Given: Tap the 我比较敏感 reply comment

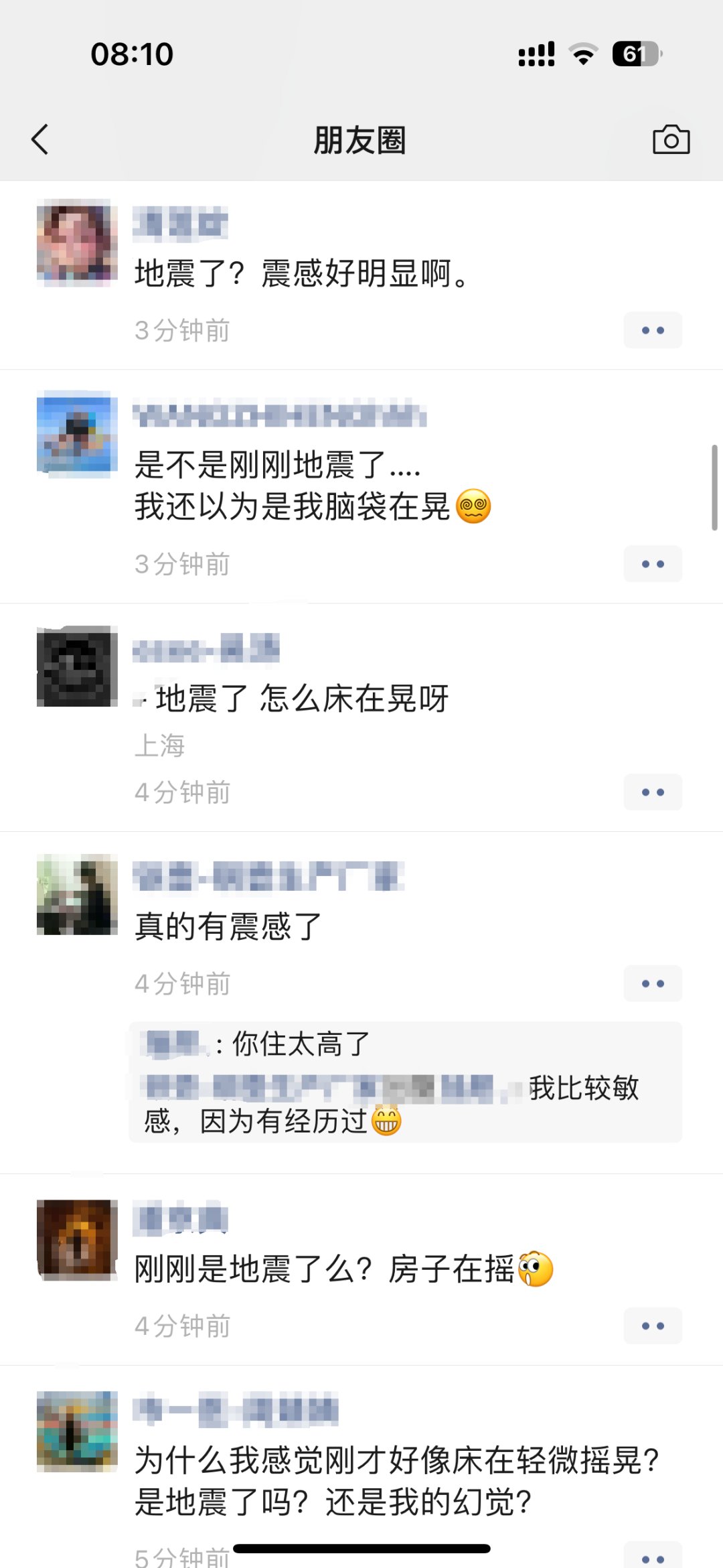Looking at the screenshot, I should pyautogui.click(x=402, y=1105).
